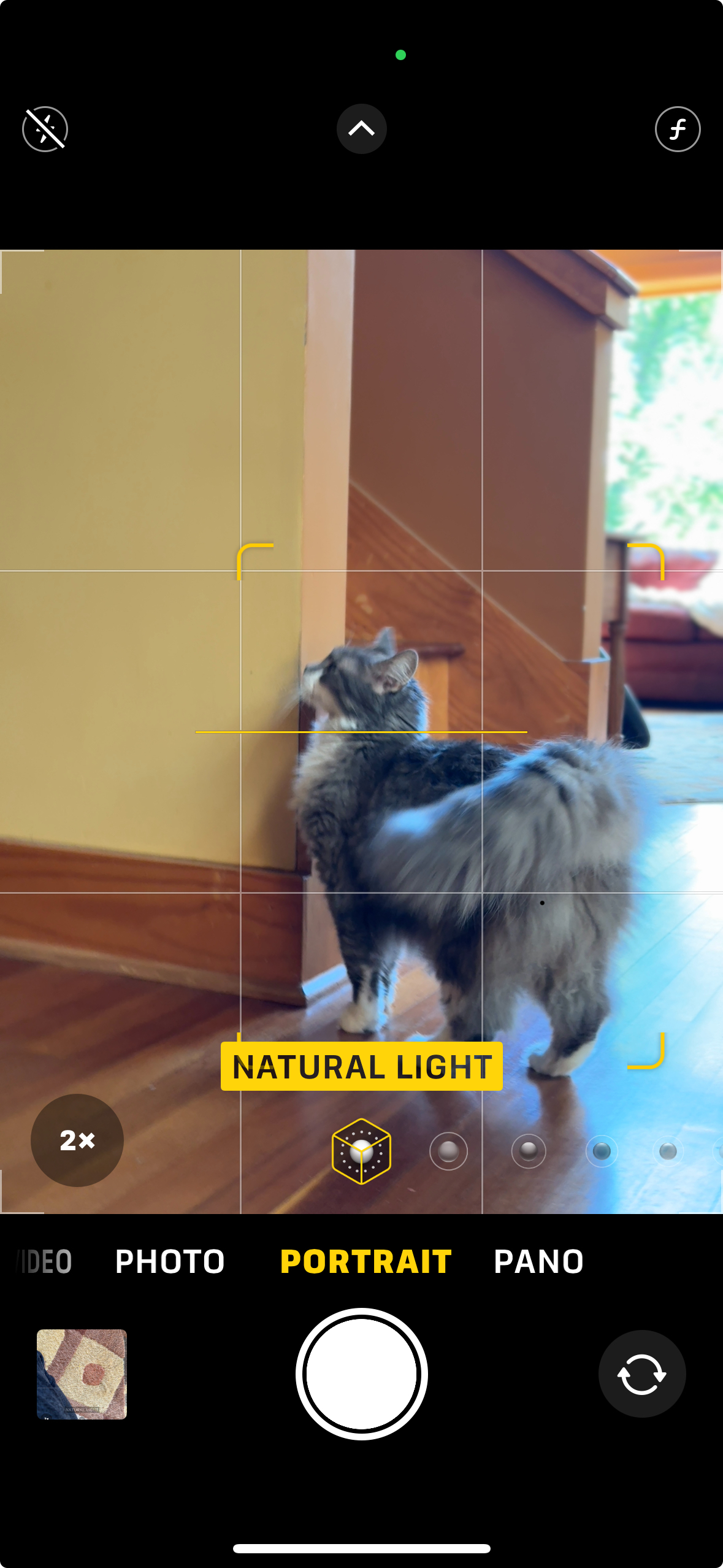This screenshot has height=1568, width=723.
Task: Open the last photo thumbnail
Action: [82, 1374]
